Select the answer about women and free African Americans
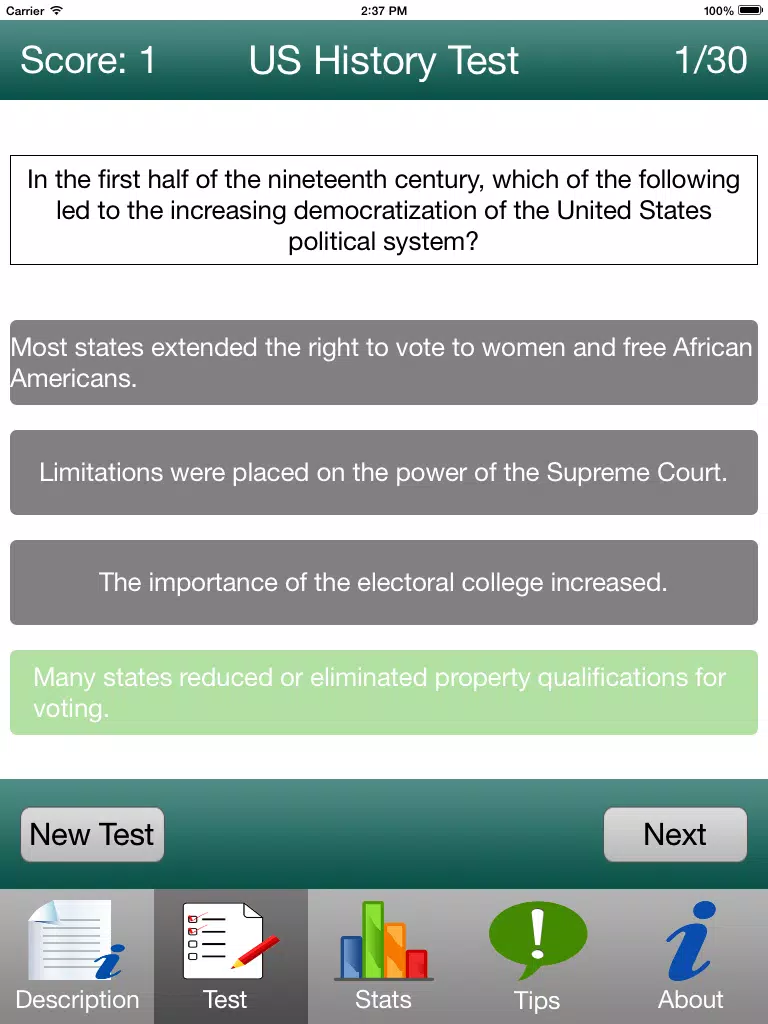This screenshot has height=1024, width=768. click(x=384, y=362)
